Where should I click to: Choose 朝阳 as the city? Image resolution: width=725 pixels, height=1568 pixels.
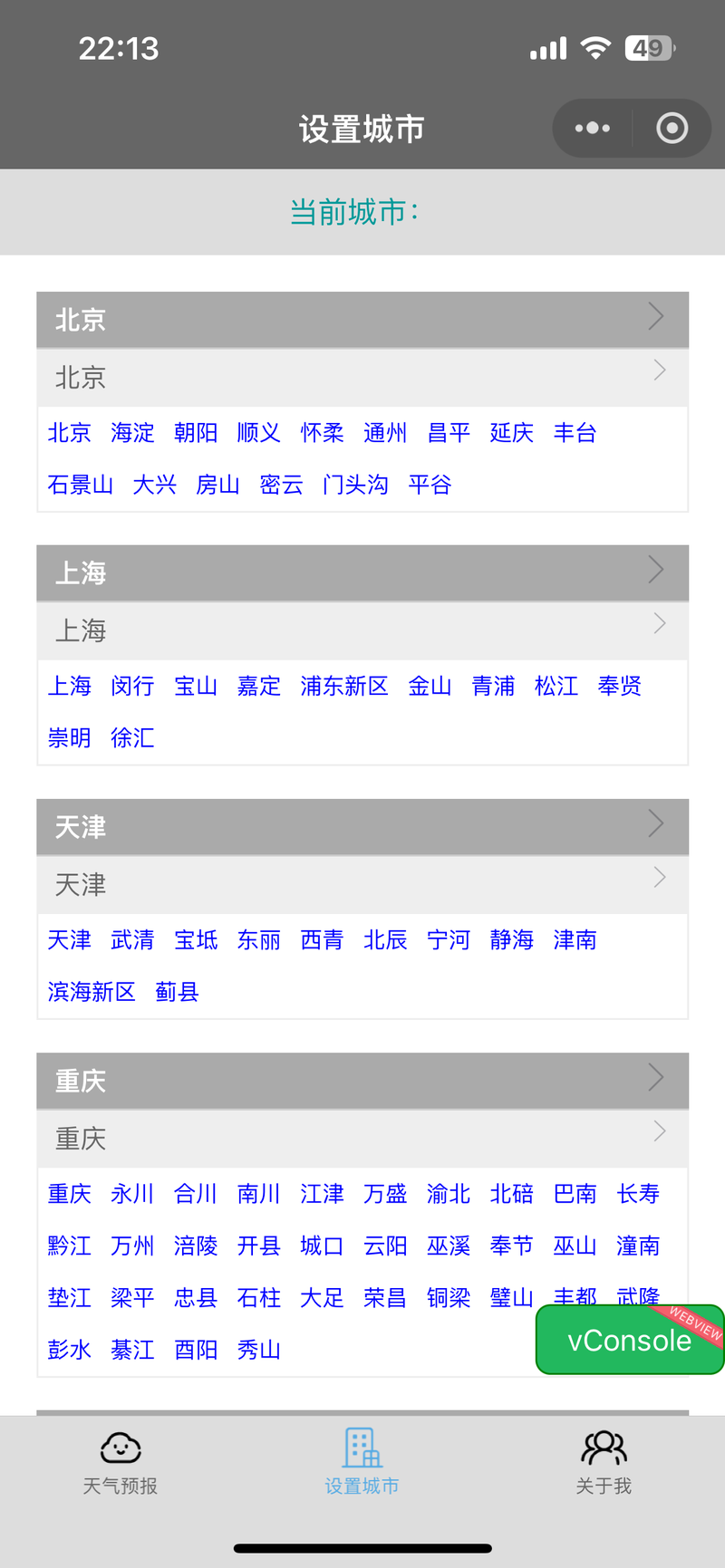point(196,433)
